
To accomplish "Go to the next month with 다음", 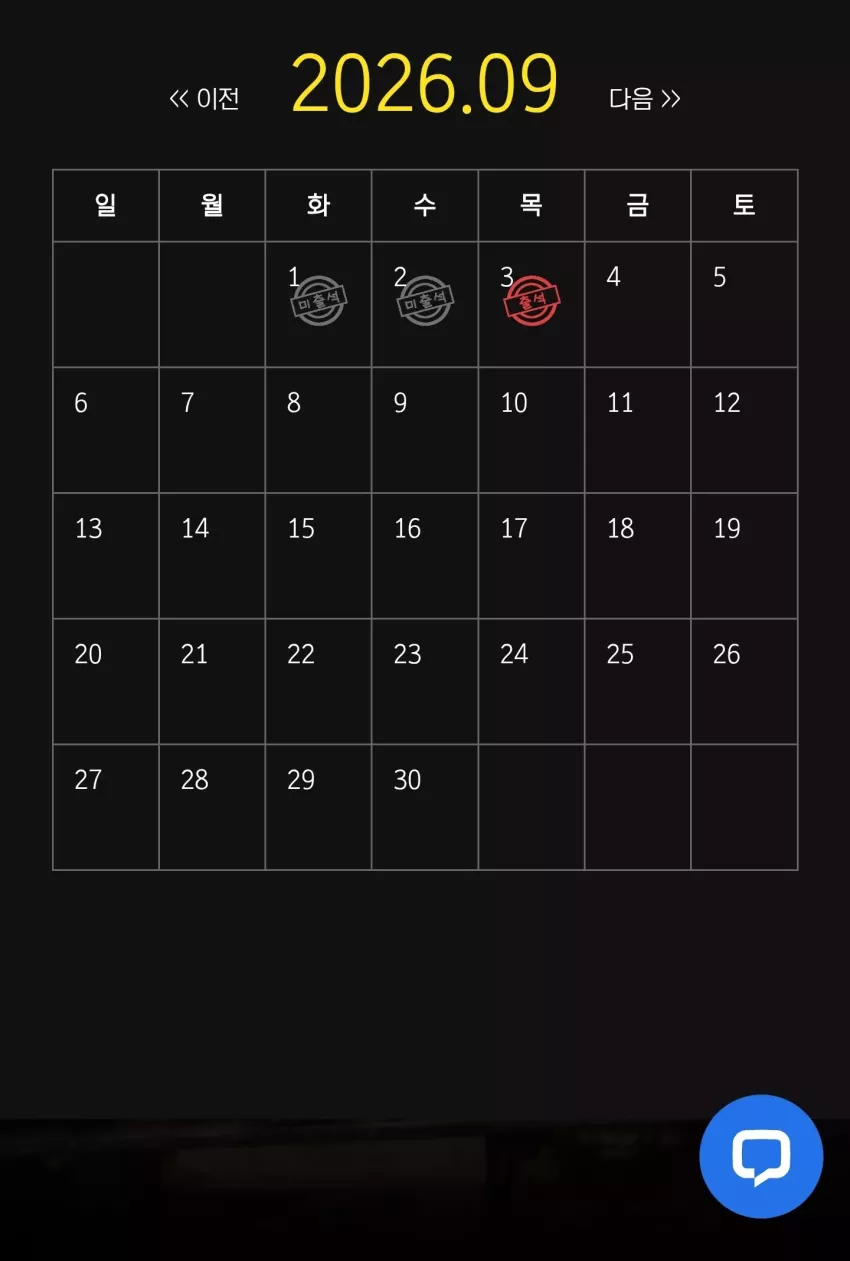I will 645,98.
